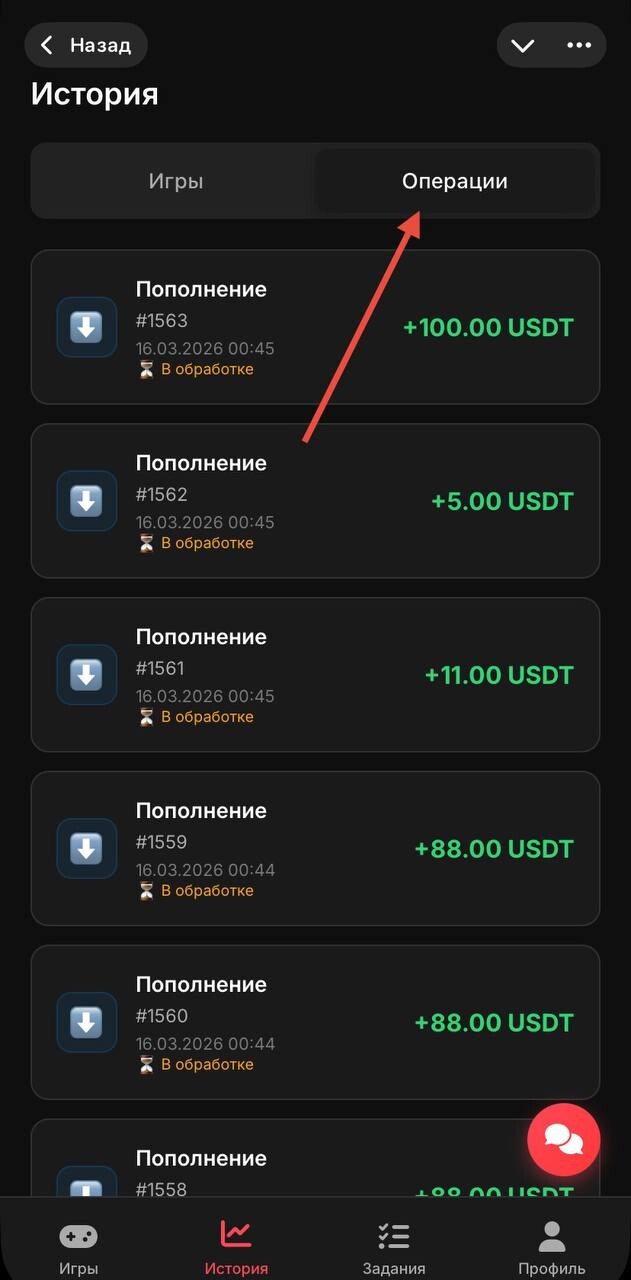View deposit #1560 details
Viewport: 631px width, 1280px height.
(x=315, y=1023)
